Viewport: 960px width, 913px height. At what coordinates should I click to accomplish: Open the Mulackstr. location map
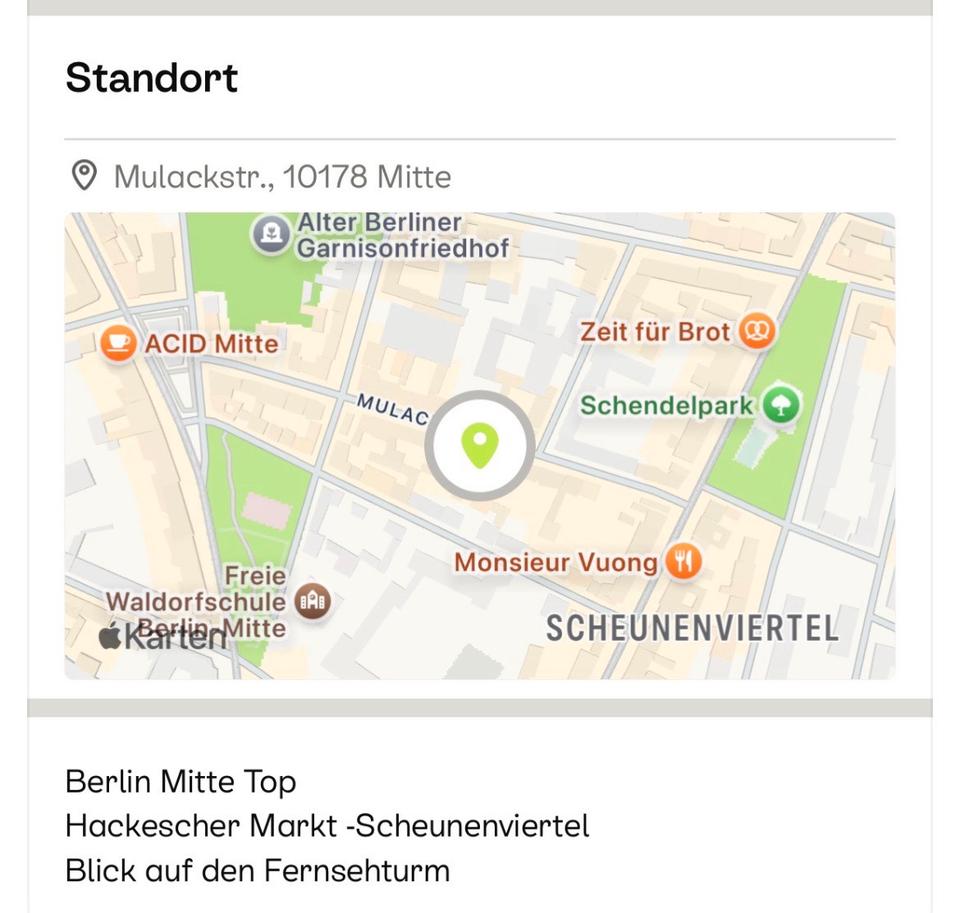coord(479,445)
